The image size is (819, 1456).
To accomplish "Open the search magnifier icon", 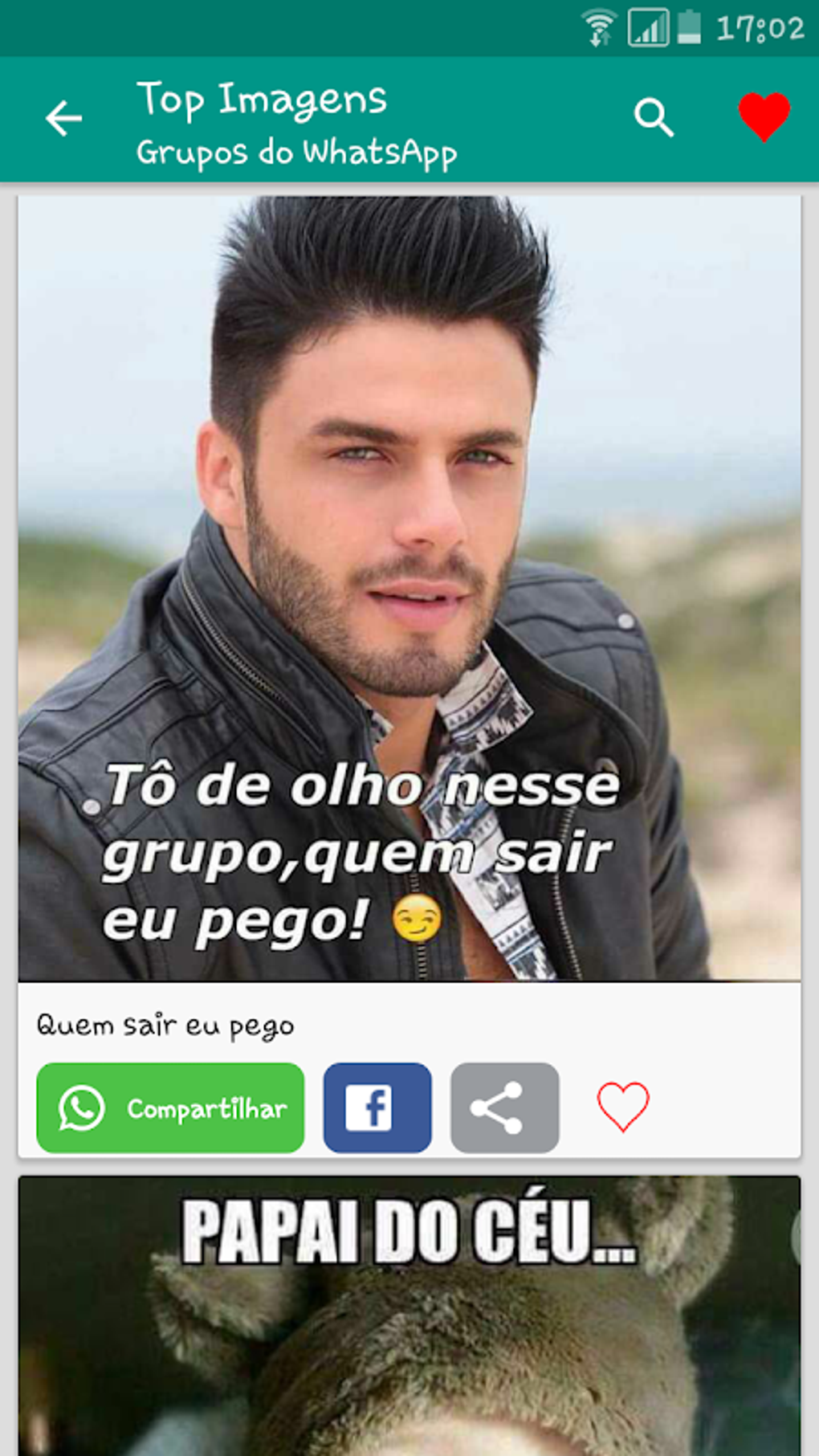I will click(x=654, y=119).
